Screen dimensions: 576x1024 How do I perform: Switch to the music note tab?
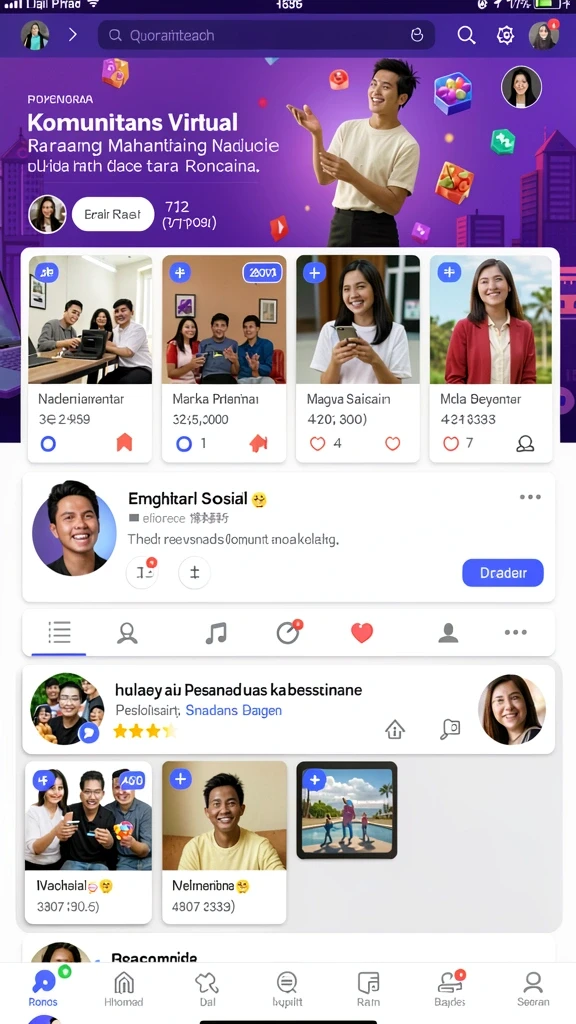tap(216, 632)
